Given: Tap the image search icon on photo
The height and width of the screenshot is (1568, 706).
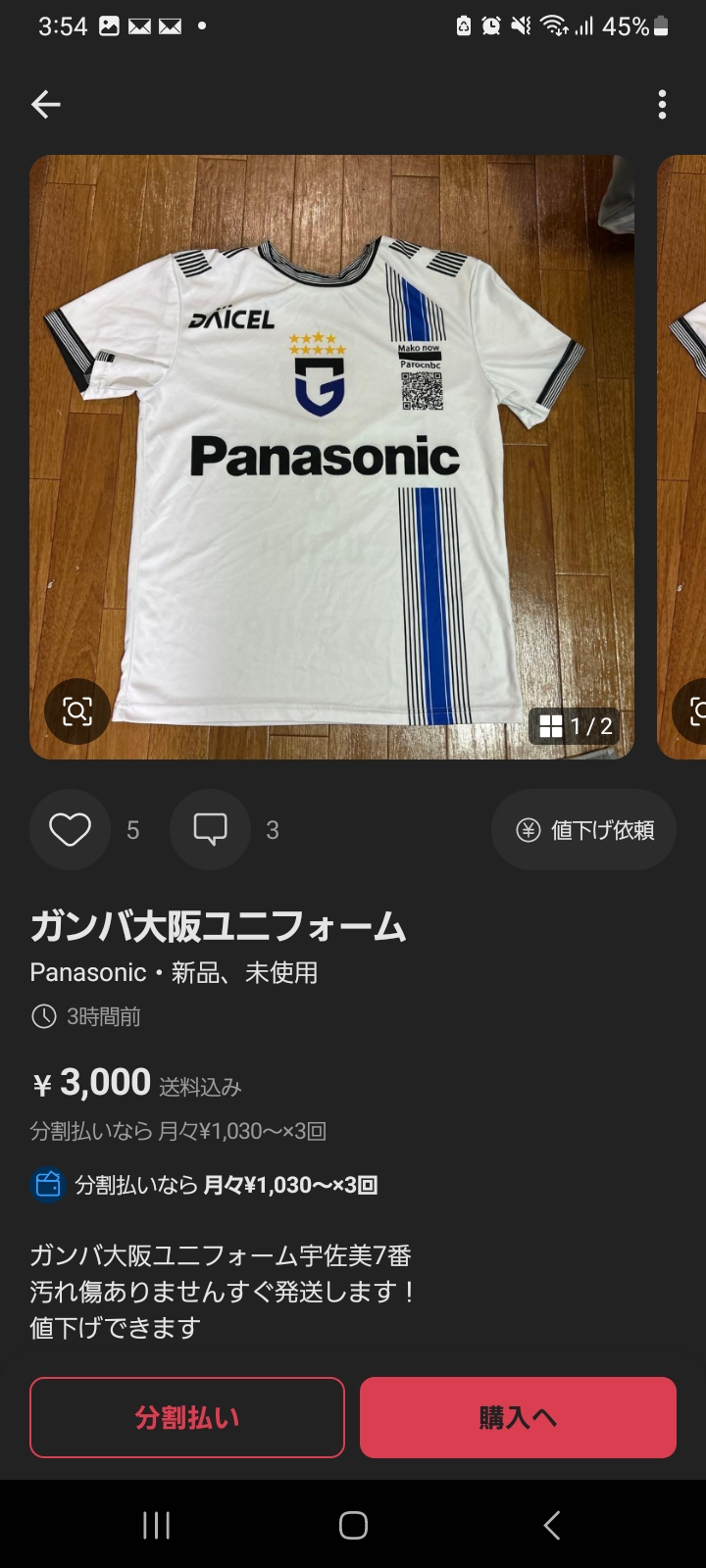Looking at the screenshot, I should pos(77,710).
